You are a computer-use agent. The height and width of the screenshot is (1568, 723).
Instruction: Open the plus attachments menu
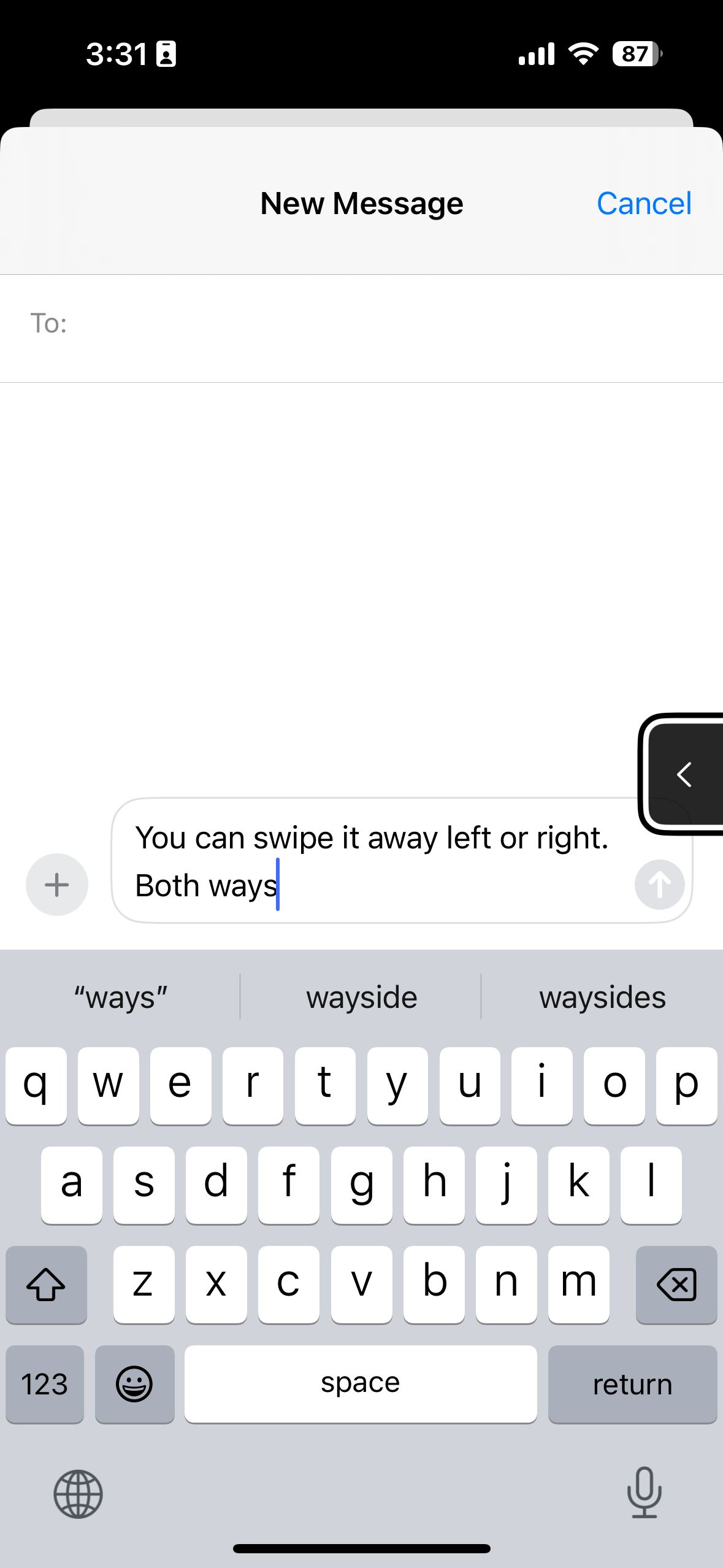[57, 885]
